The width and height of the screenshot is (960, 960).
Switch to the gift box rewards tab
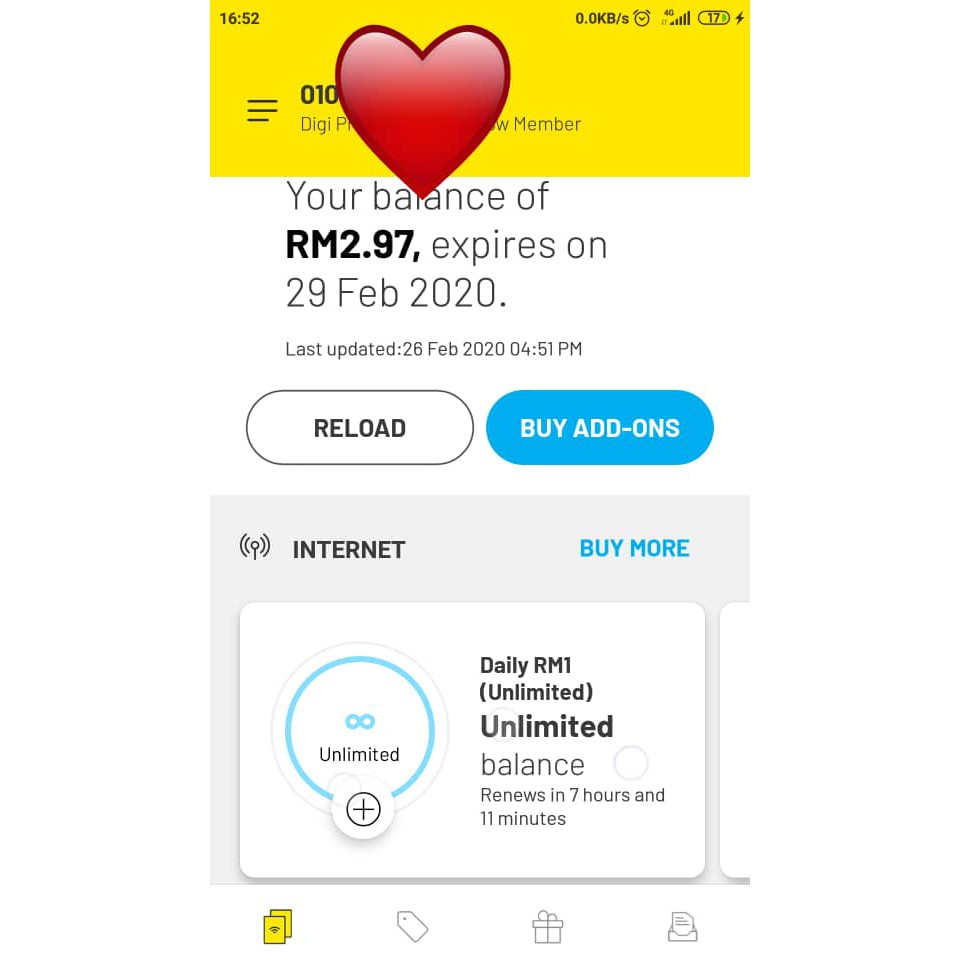pyautogui.click(x=547, y=926)
